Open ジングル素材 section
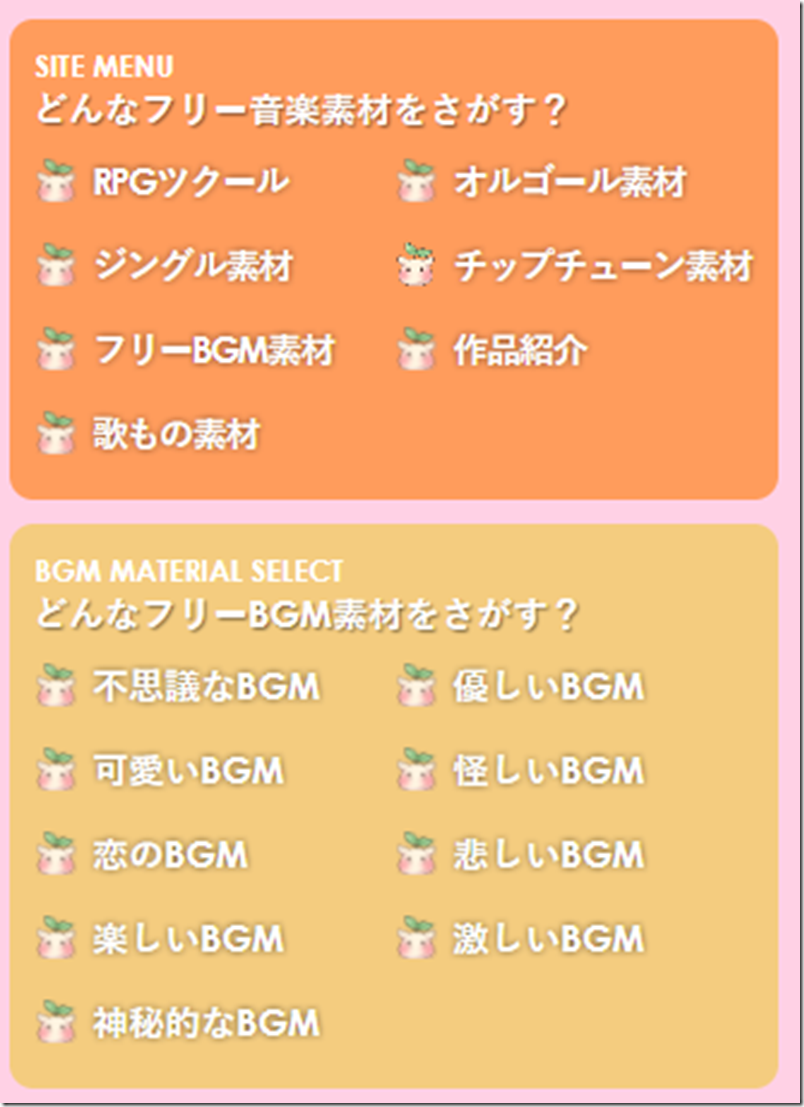 (193, 266)
